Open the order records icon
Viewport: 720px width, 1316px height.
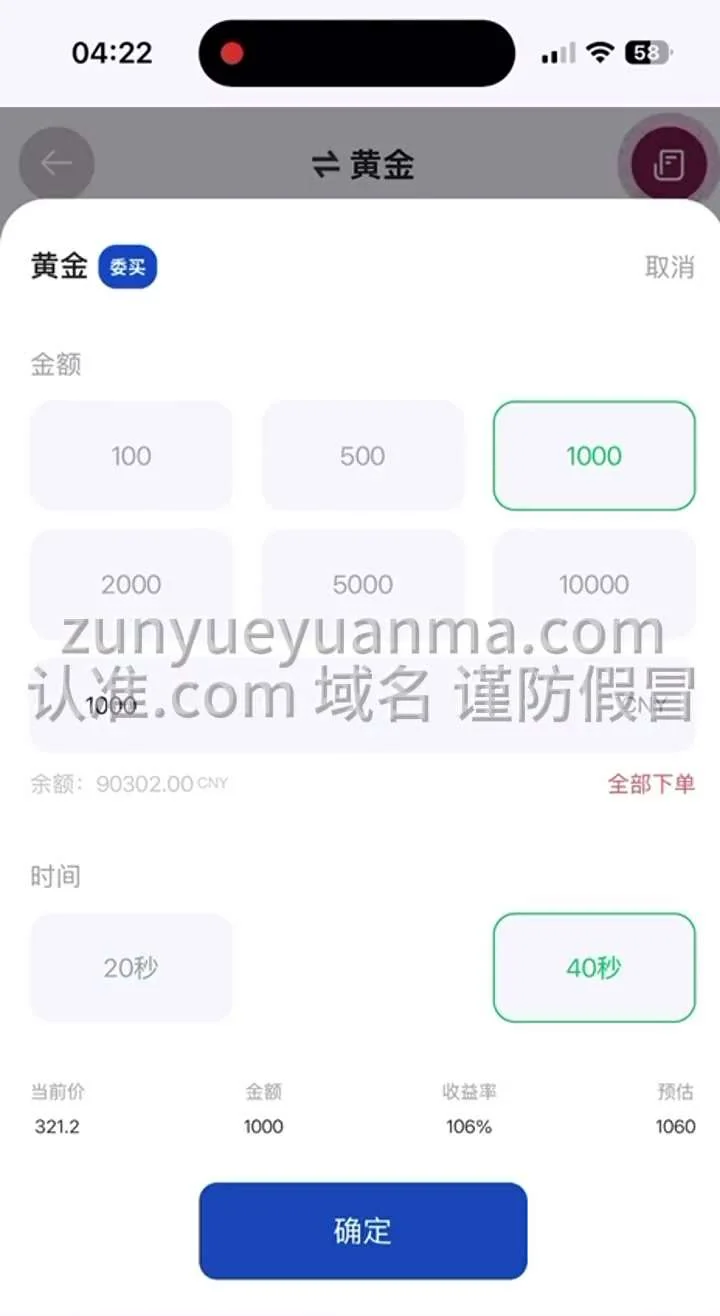(668, 164)
